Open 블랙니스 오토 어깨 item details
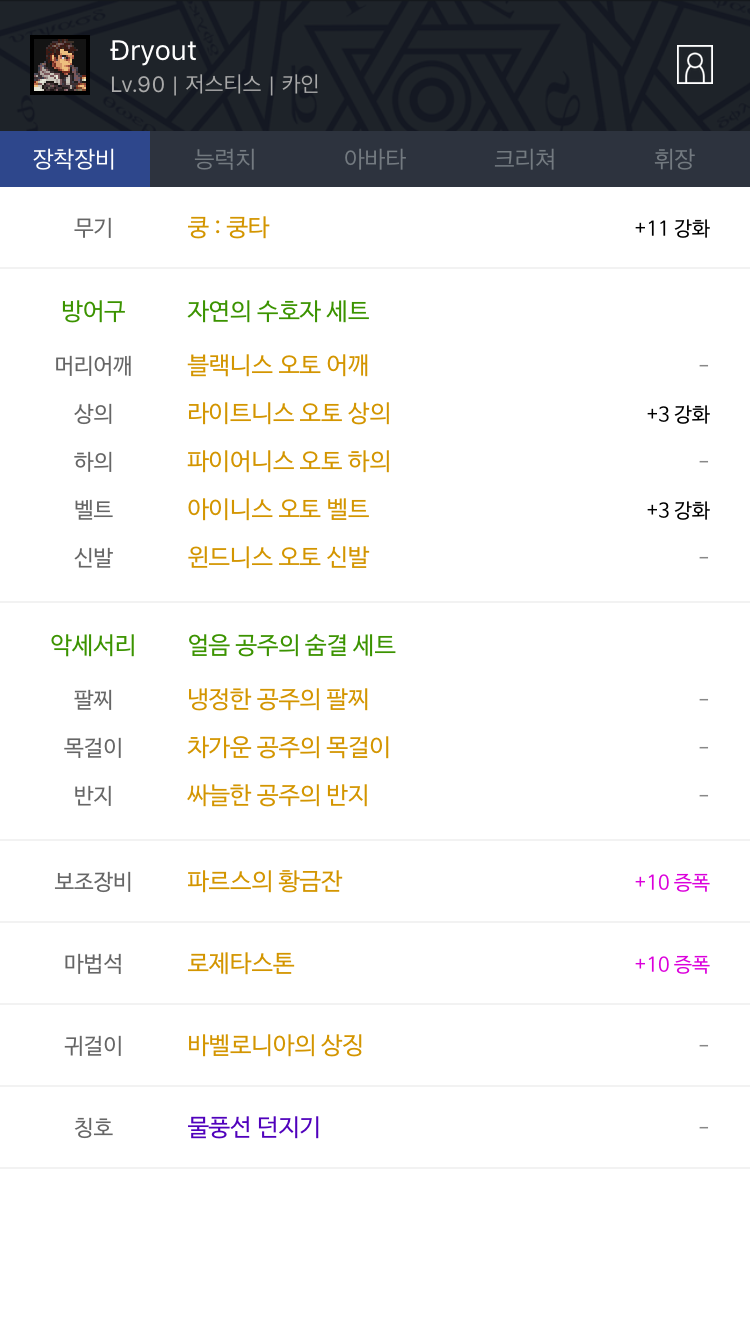The width and height of the screenshot is (750, 1334). pos(278,365)
